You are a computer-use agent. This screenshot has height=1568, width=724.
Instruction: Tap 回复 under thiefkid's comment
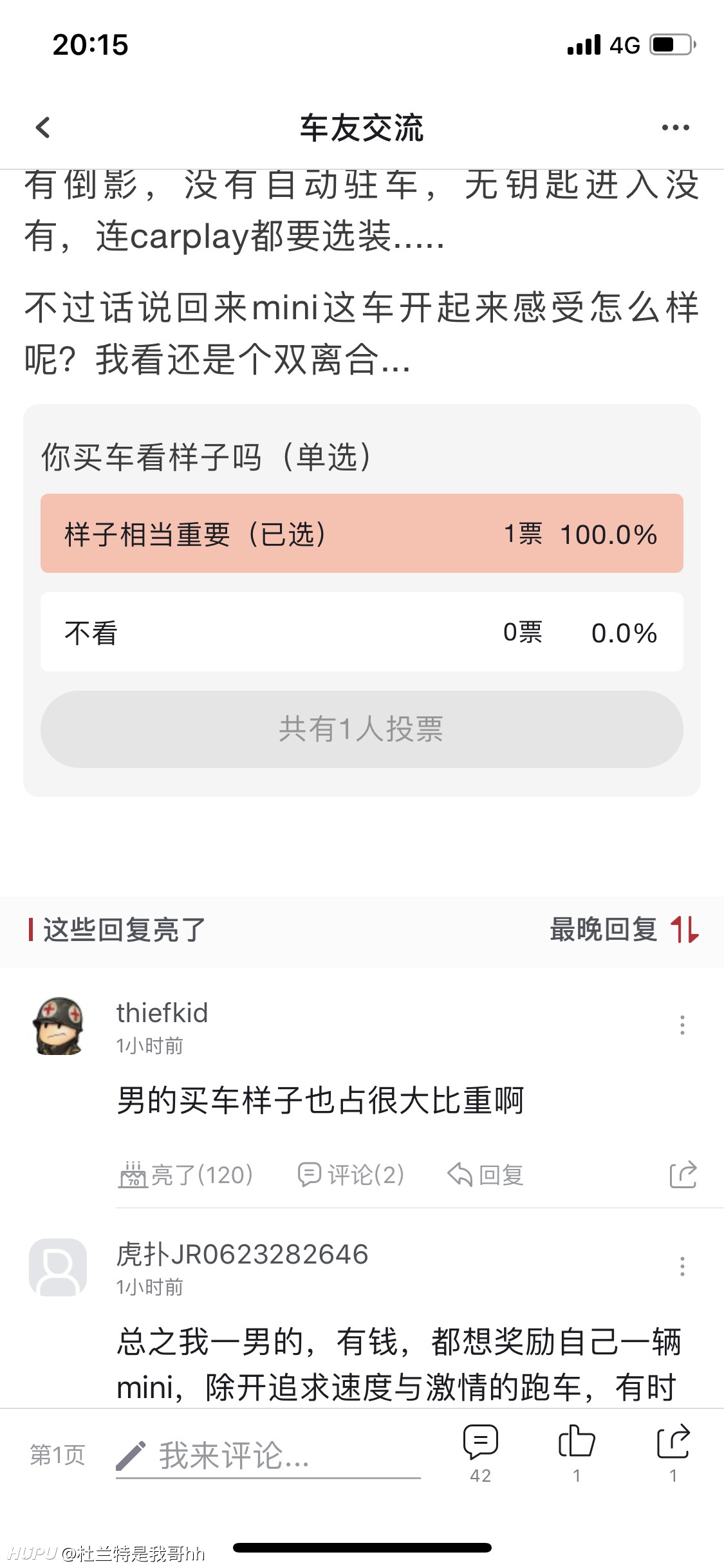click(485, 1175)
